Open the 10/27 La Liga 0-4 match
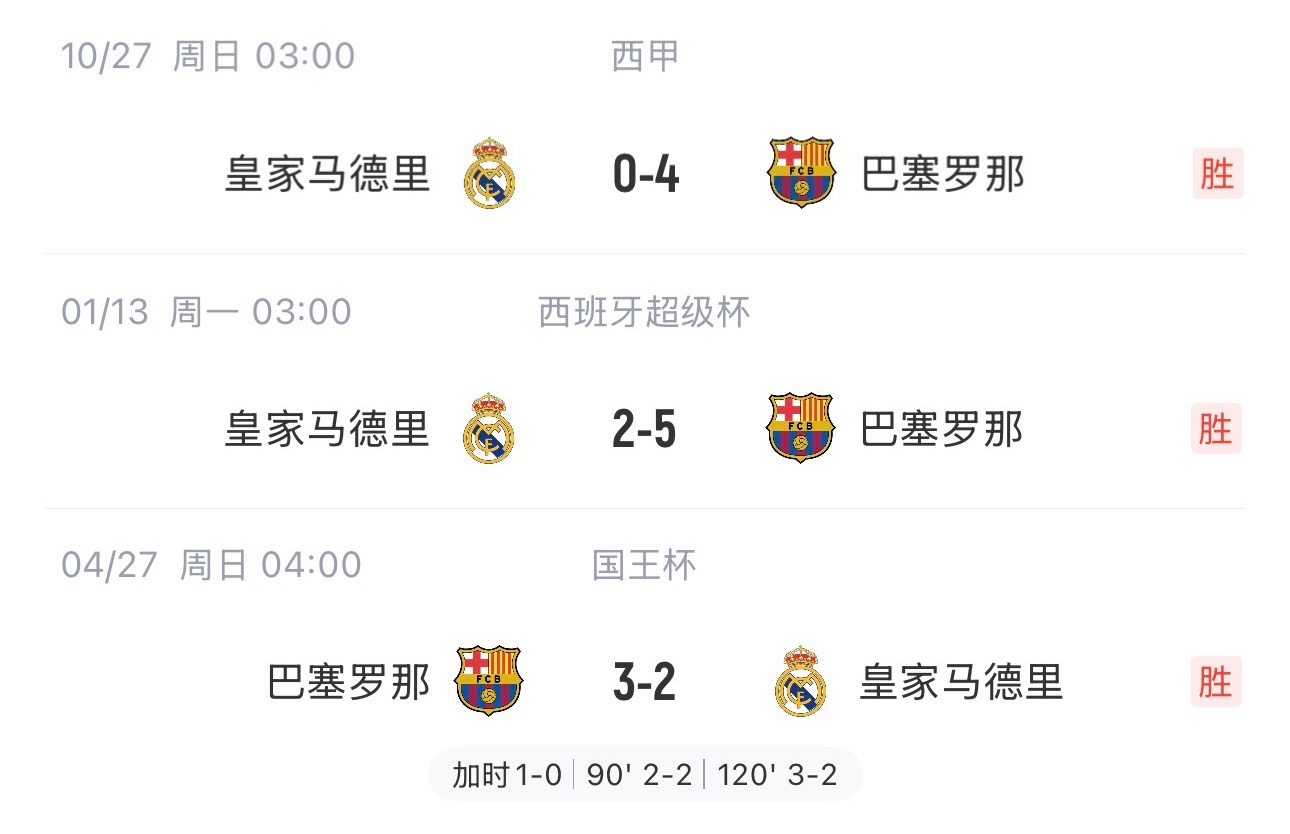This screenshot has height=834, width=1290. click(x=645, y=175)
